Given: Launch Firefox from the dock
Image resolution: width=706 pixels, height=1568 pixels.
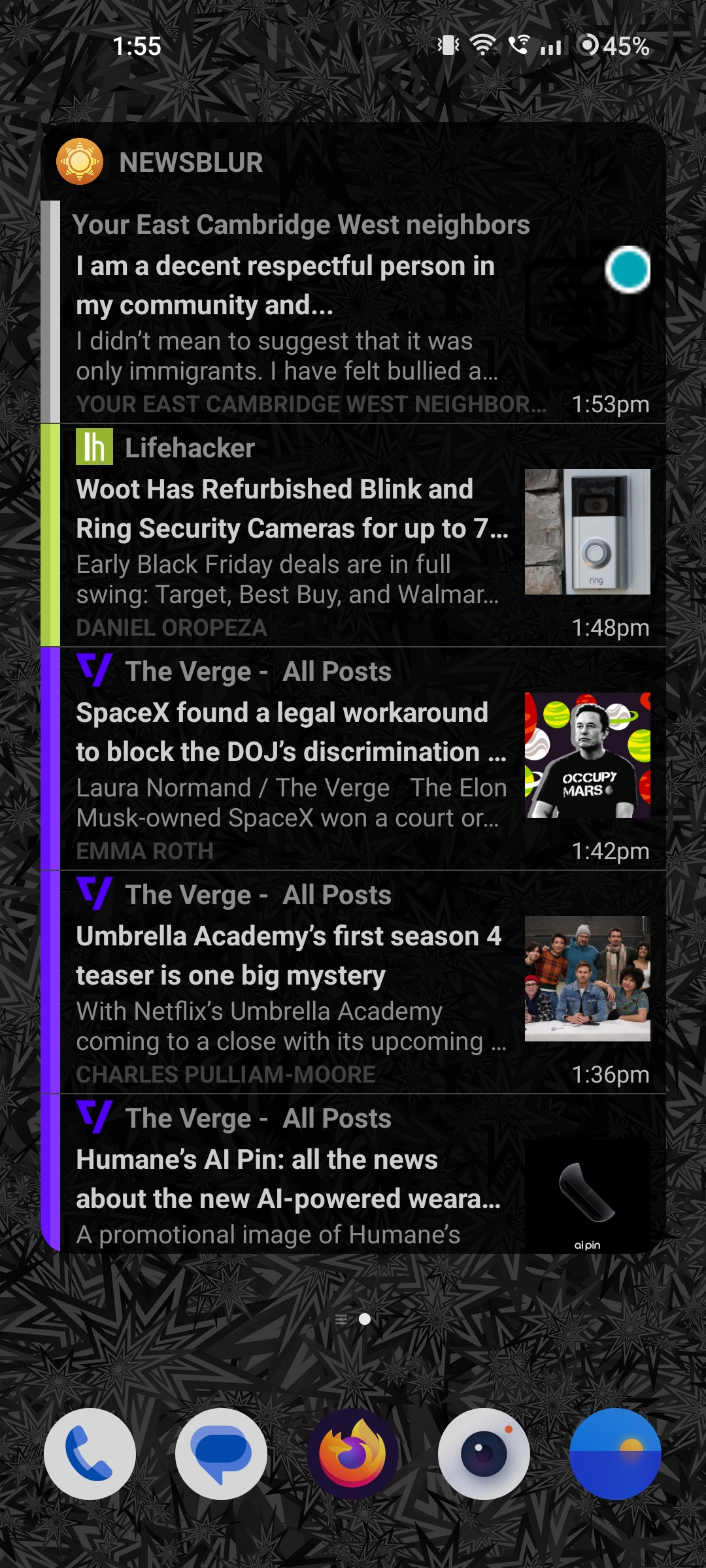Looking at the screenshot, I should 353,1453.
